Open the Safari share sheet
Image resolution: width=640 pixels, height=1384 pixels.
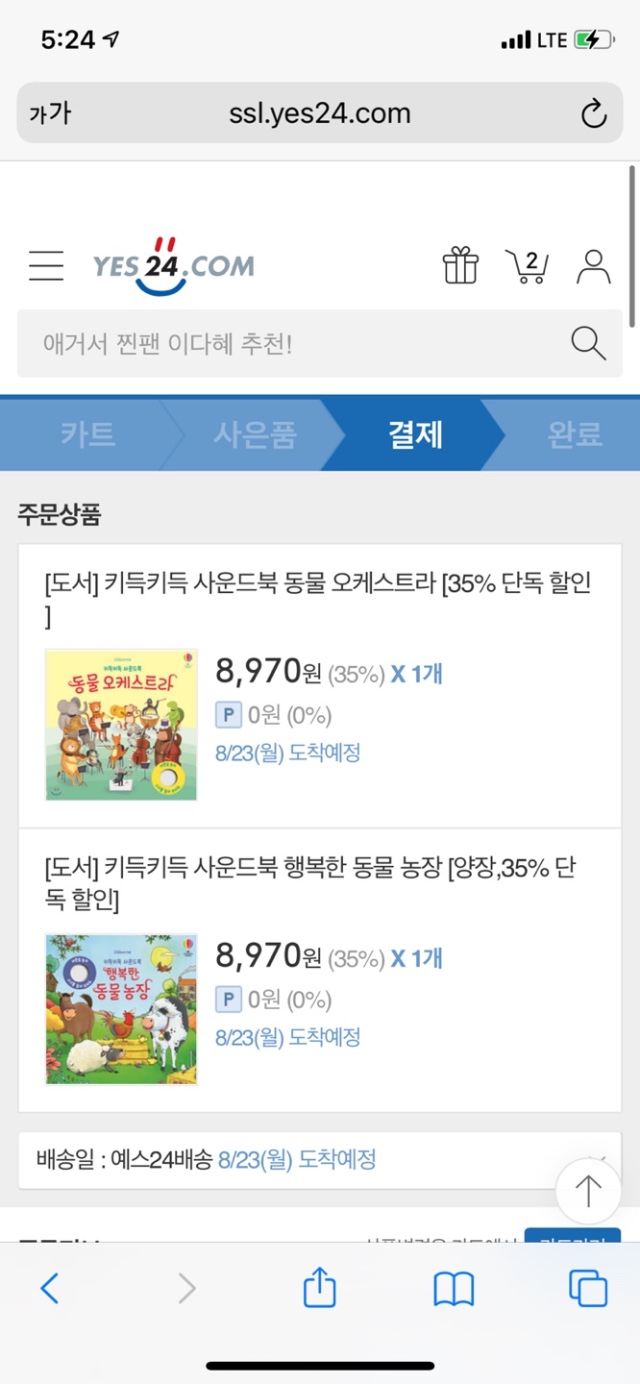319,1289
